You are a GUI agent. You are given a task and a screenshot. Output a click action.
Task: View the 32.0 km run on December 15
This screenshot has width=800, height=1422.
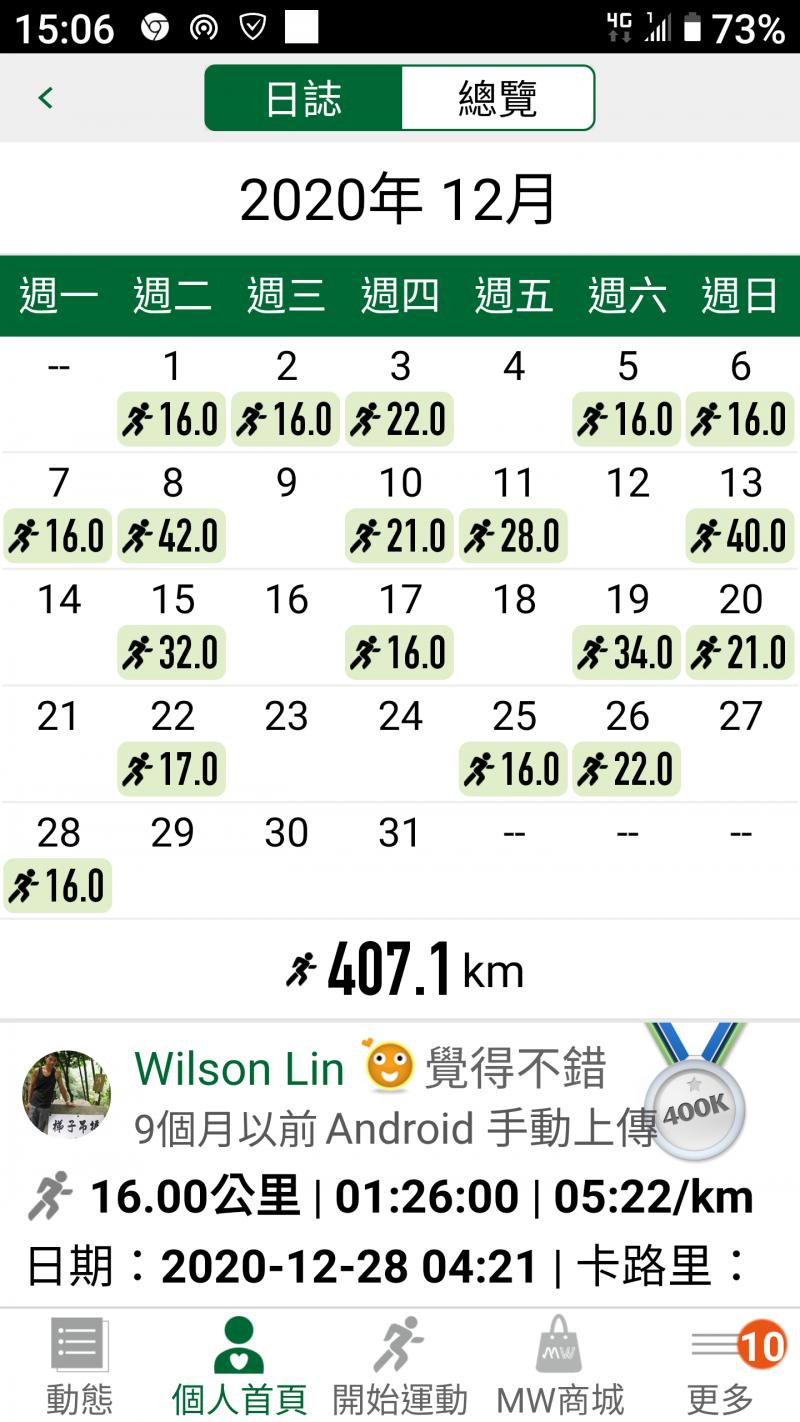(x=171, y=653)
